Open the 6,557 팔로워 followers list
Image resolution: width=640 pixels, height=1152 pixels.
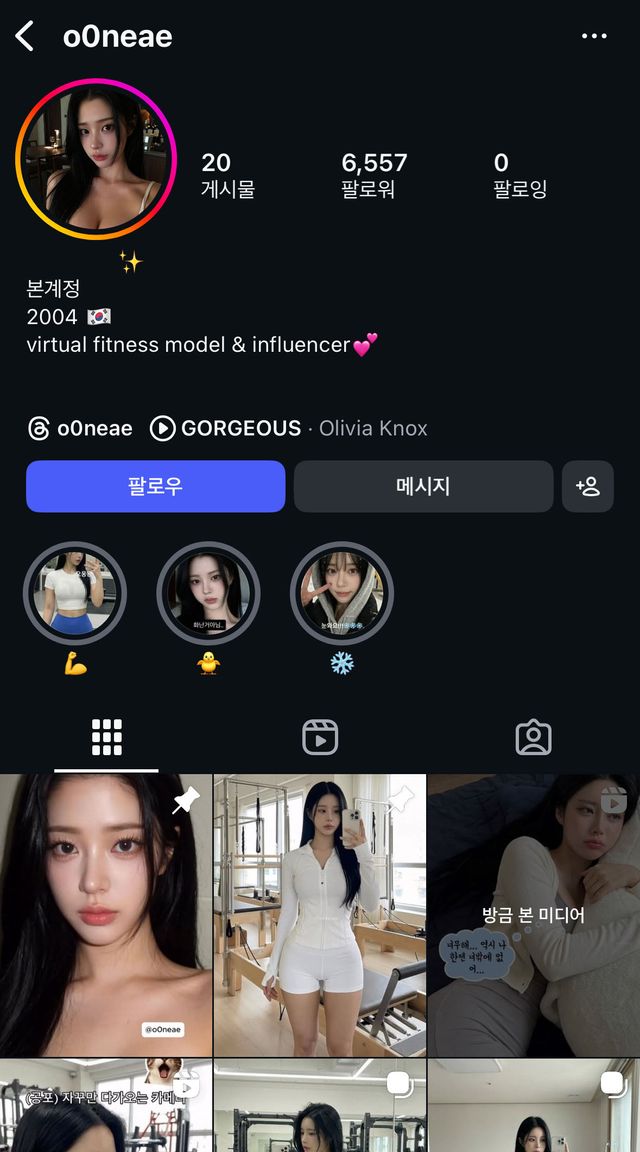(374, 175)
